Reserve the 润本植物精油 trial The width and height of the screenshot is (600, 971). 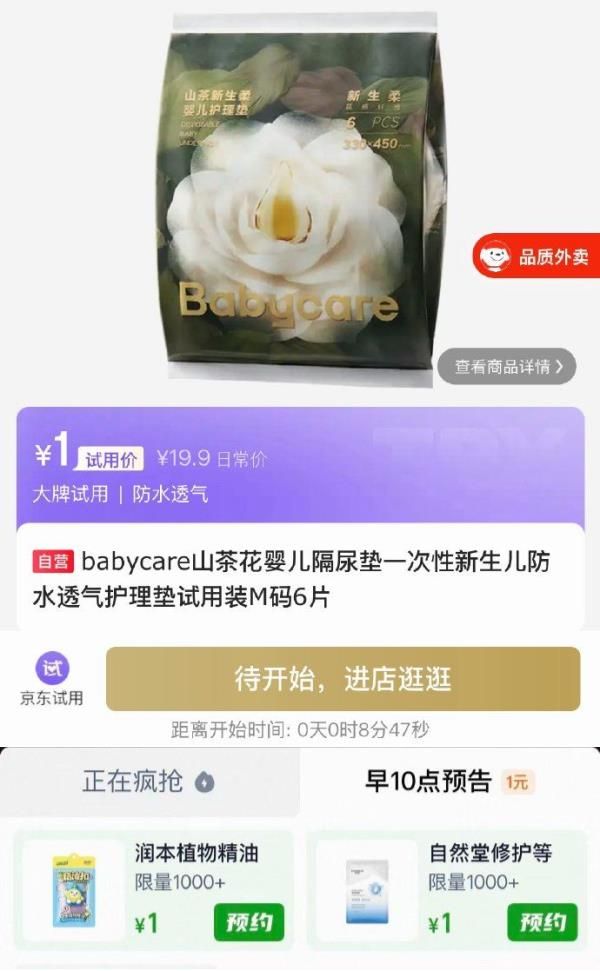tap(249, 922)
